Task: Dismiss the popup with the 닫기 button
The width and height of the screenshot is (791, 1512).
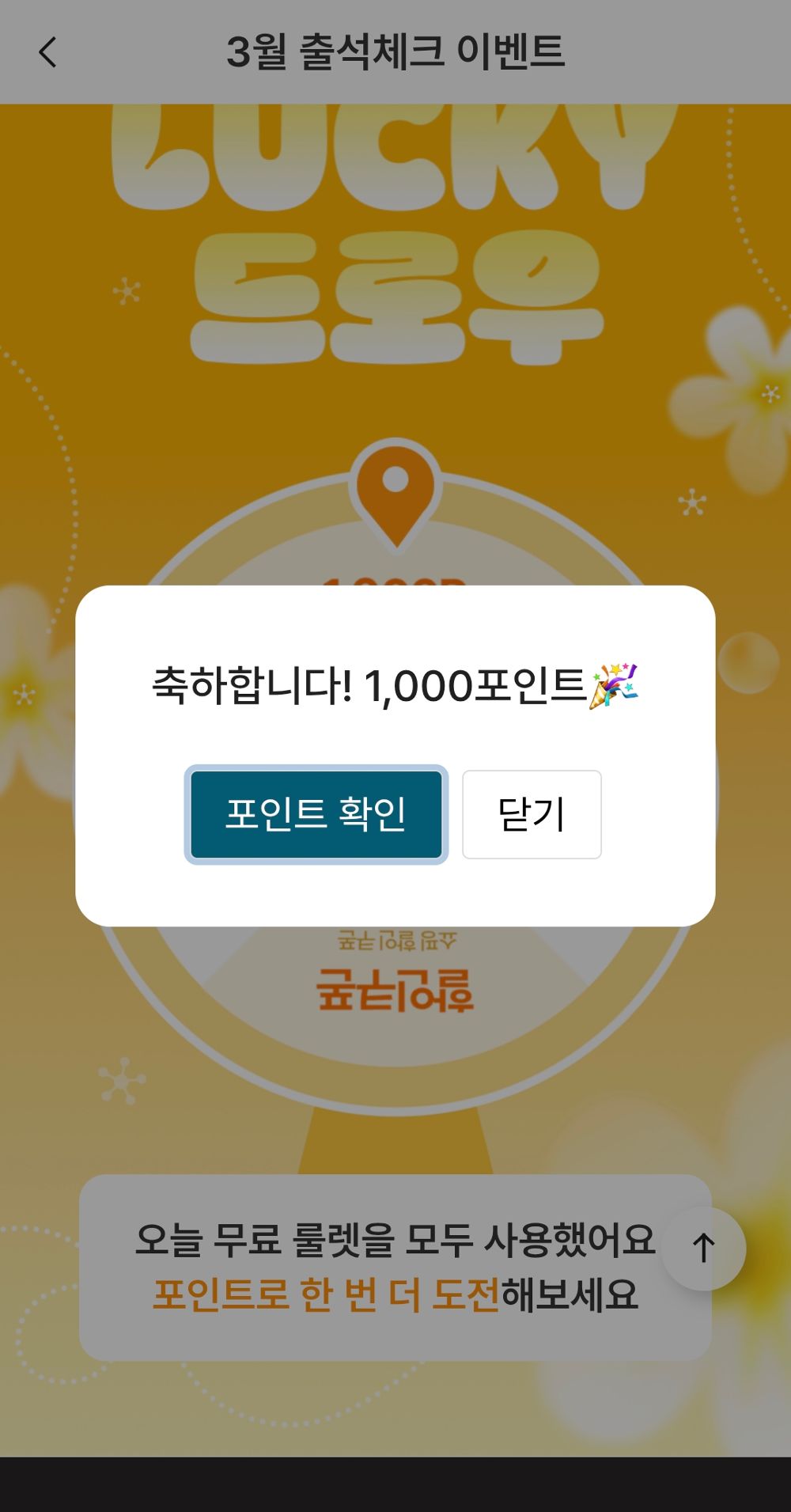Action: click(532, 814)
